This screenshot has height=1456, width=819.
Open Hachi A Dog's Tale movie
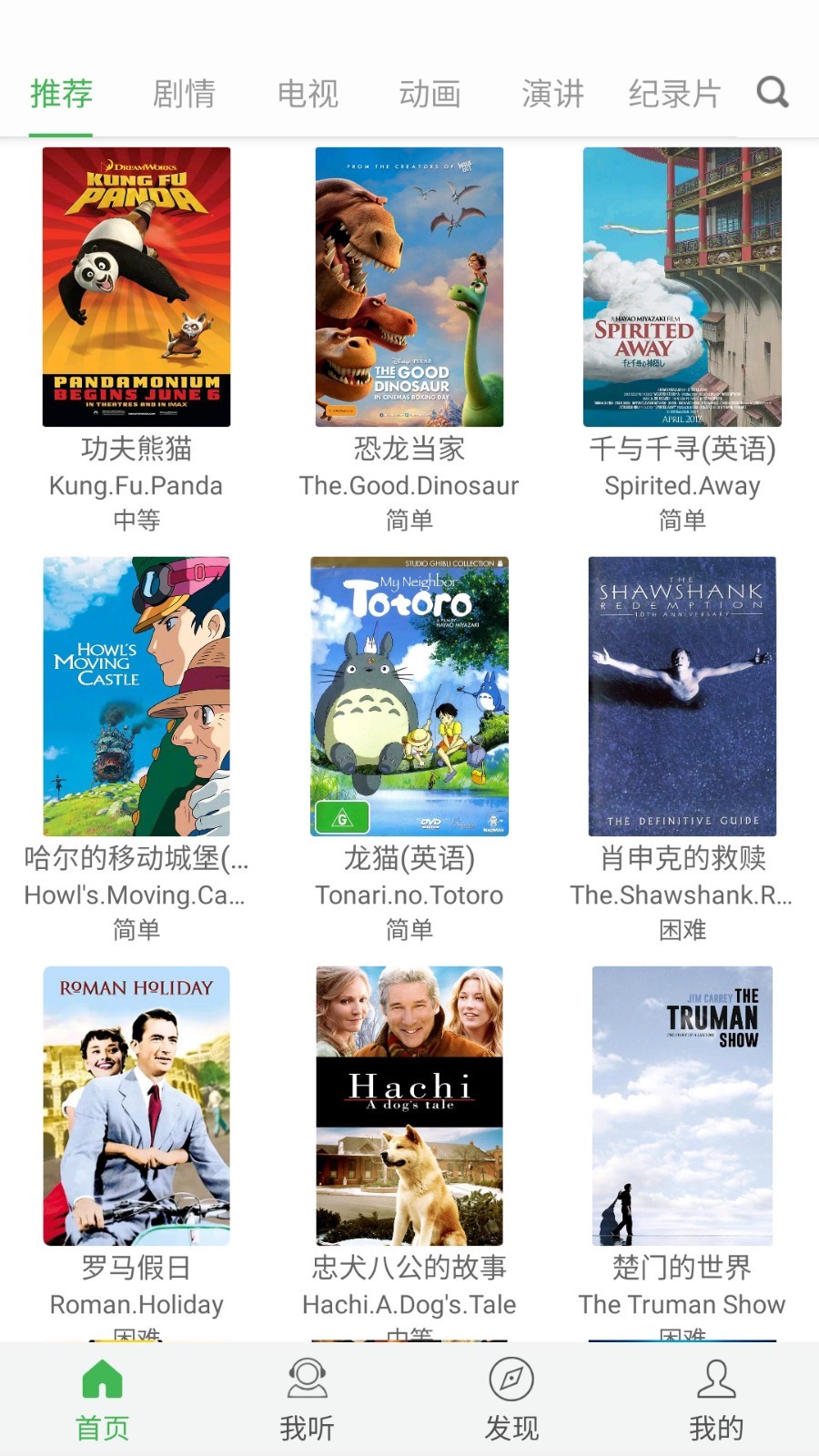click(408, 1105)
